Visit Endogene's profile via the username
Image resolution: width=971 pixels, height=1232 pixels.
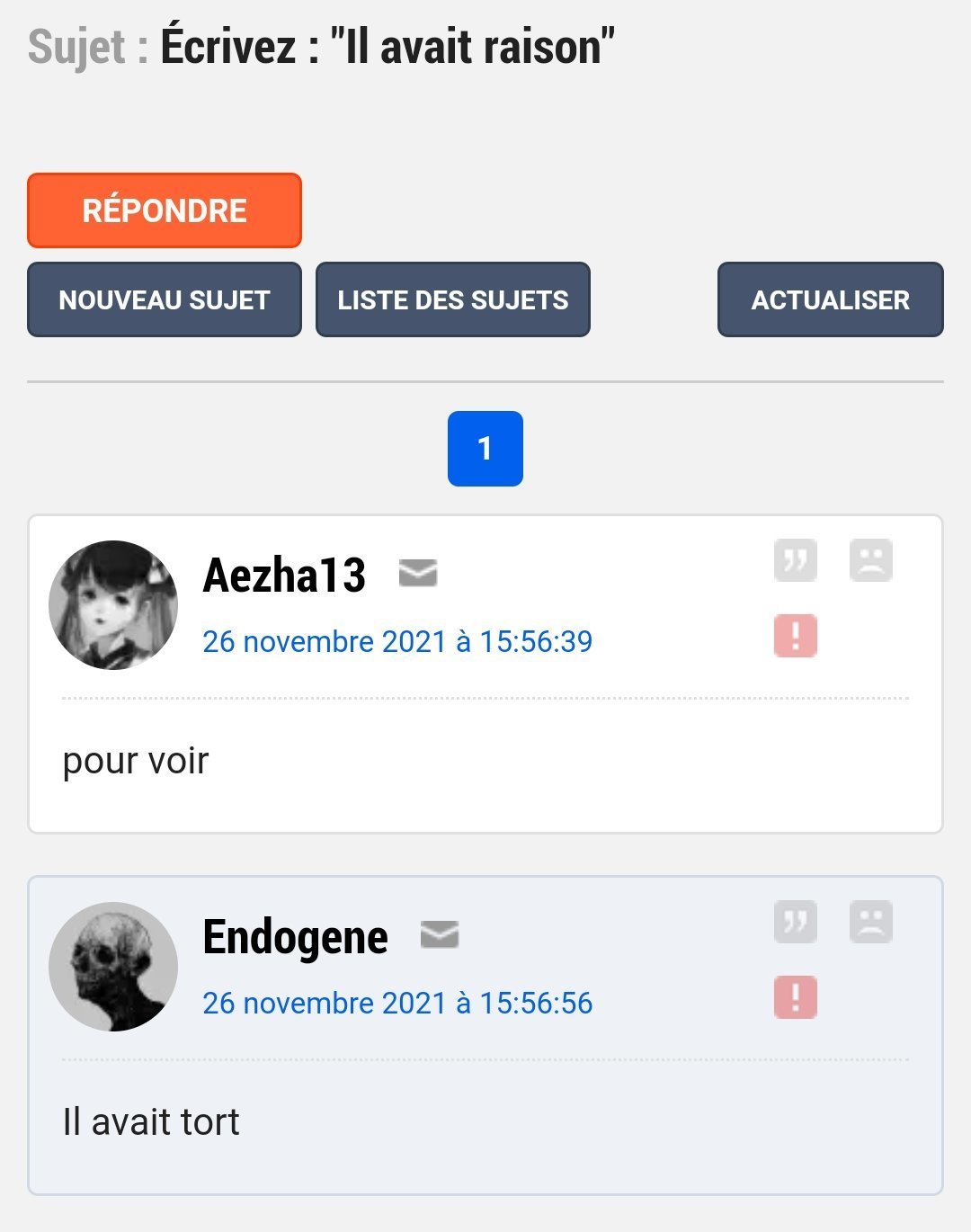coord(296,937)
